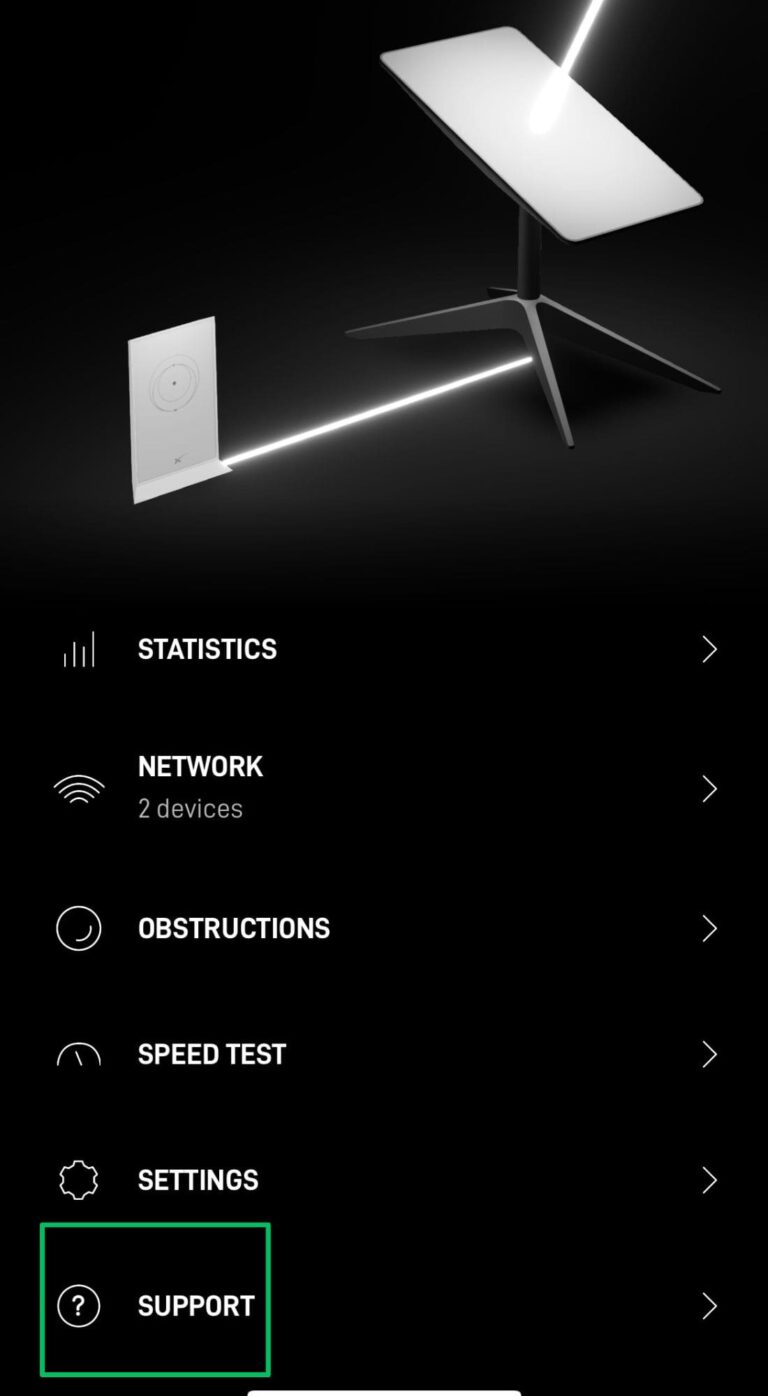Open the Network menu item
The image size is (768, 1396).
[x=200, y=766]
